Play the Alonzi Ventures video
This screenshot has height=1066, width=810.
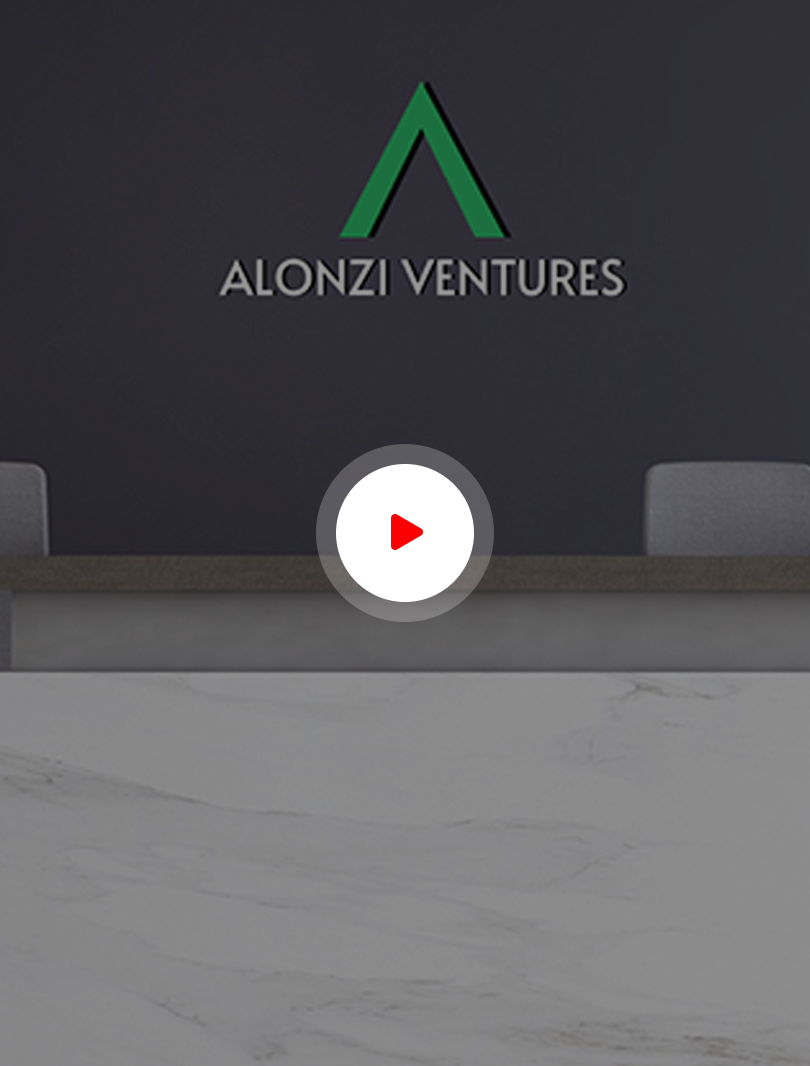[x=405, y=533]
